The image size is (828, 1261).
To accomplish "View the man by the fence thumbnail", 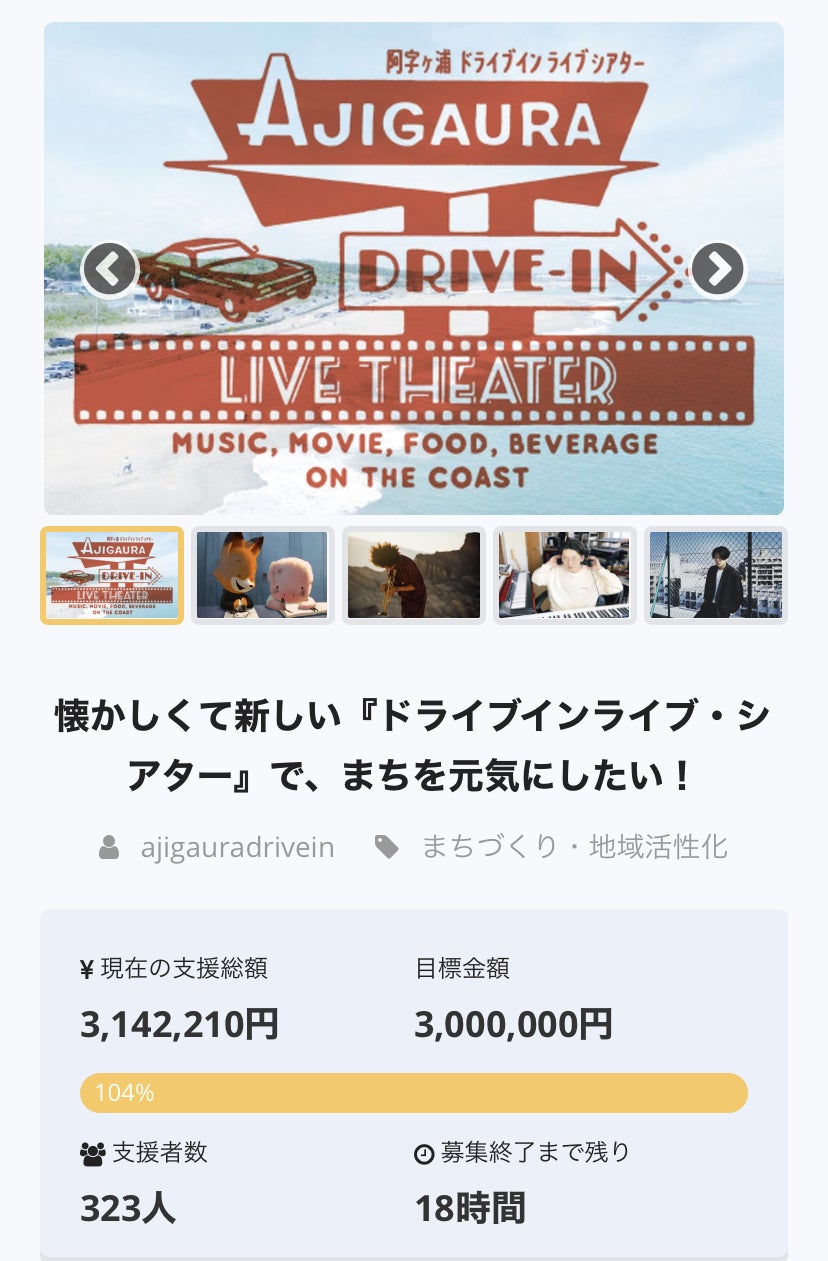I will point(715,575).
